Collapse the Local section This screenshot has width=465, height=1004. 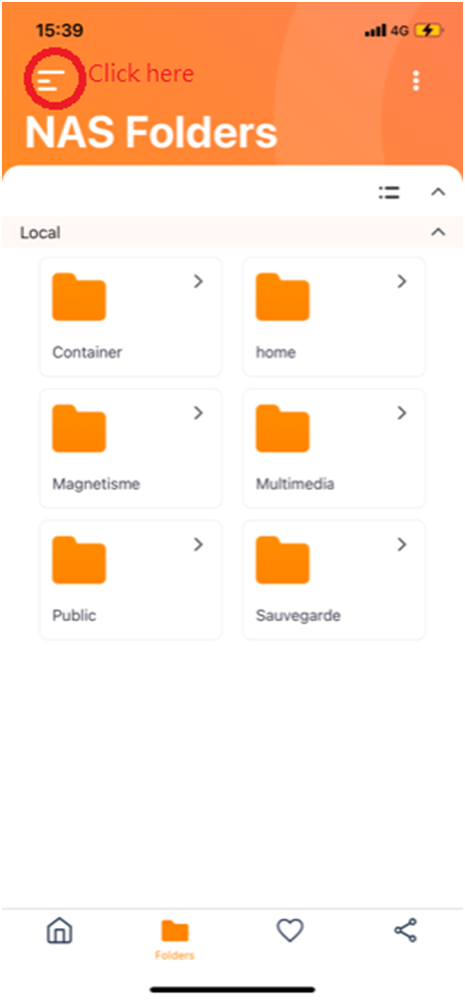tap(438, 232)
